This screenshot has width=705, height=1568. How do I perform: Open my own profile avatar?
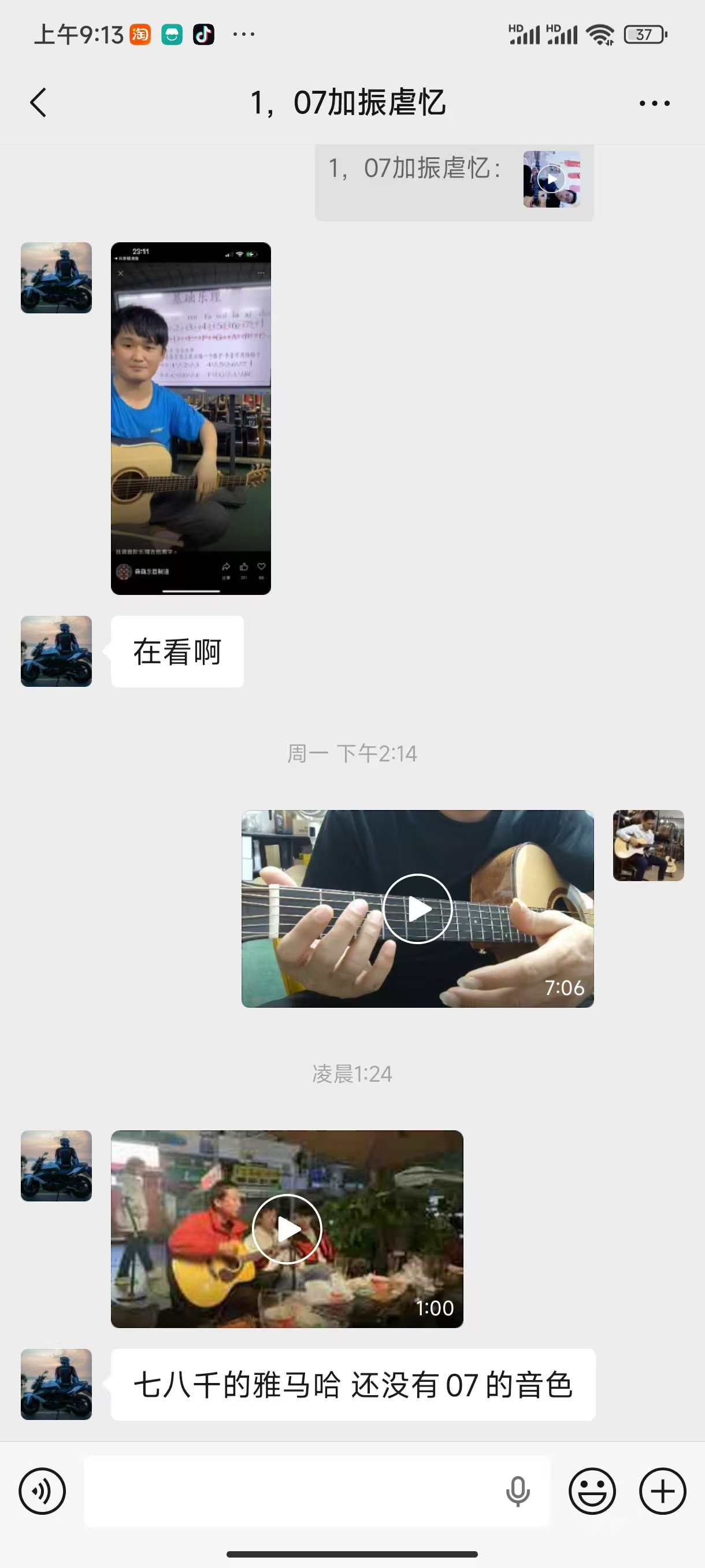click(648, 845)
